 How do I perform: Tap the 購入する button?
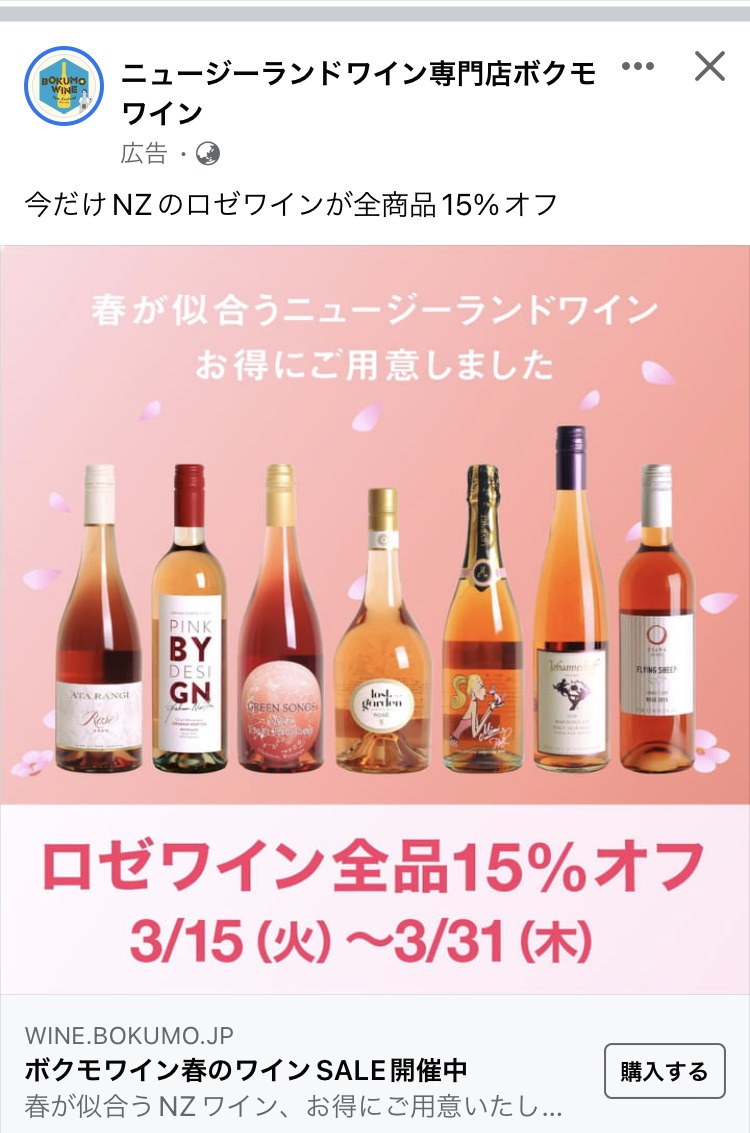(x=664, y=1072)
